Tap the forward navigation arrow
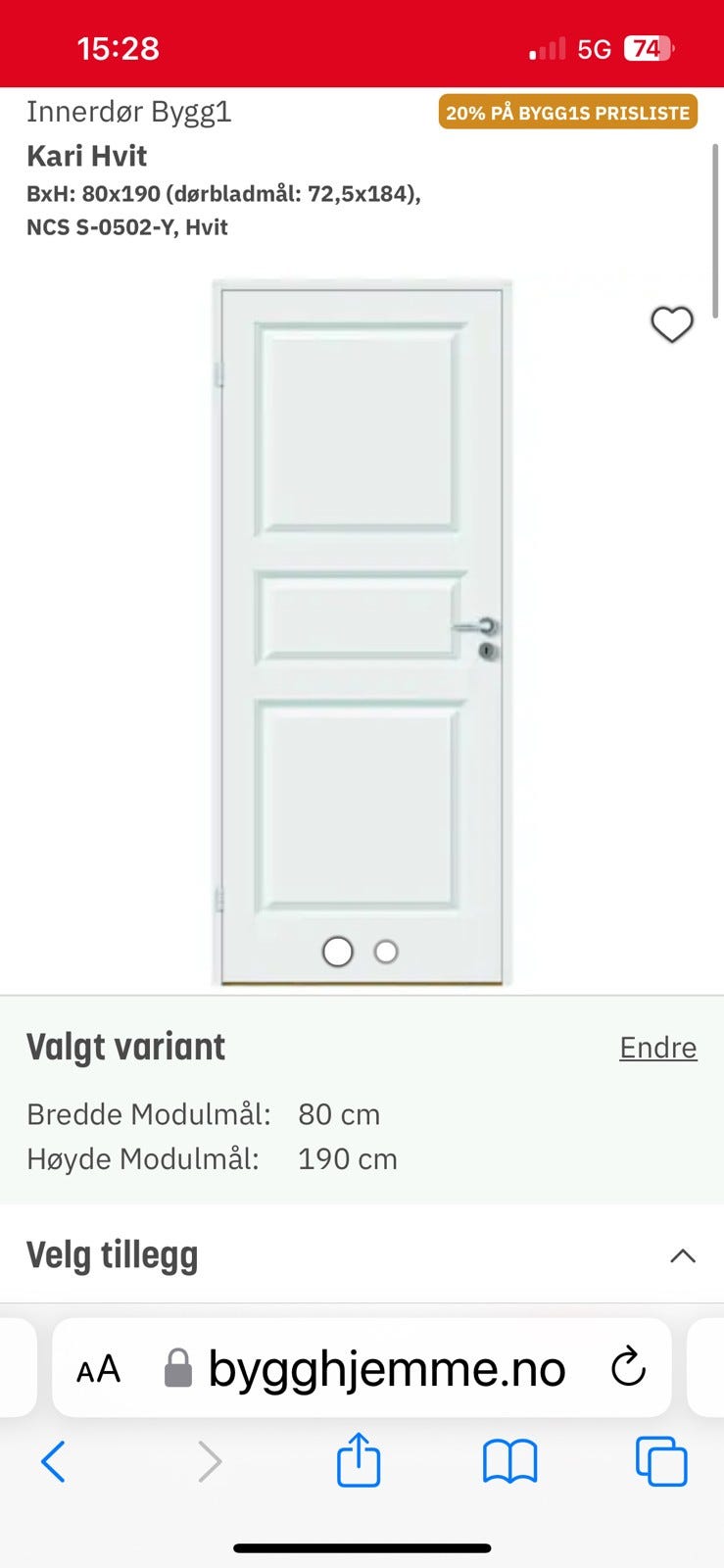 pos(209,1460)
